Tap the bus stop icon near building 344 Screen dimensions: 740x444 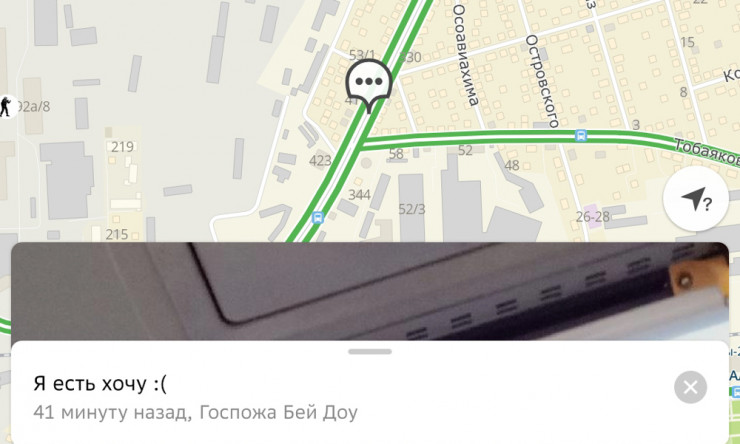pyautogui.click(x=318, y=217)
